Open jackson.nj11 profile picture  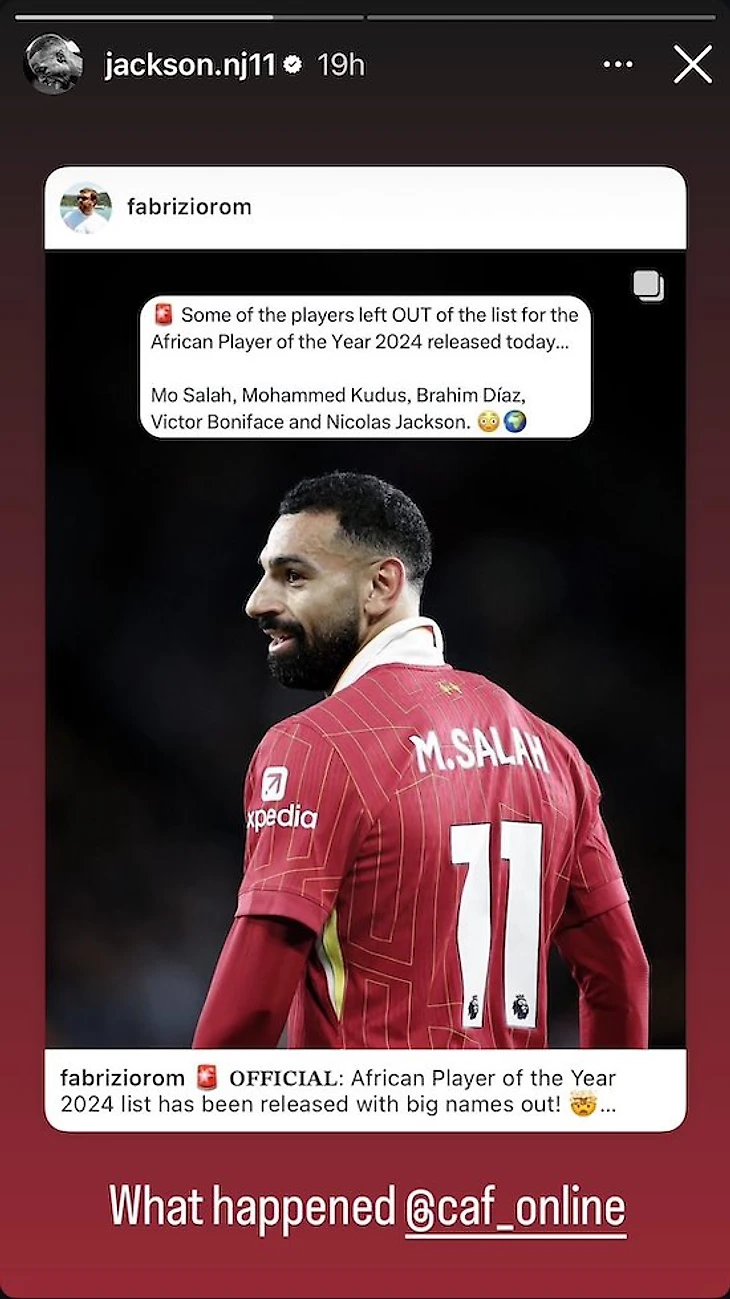53,65
